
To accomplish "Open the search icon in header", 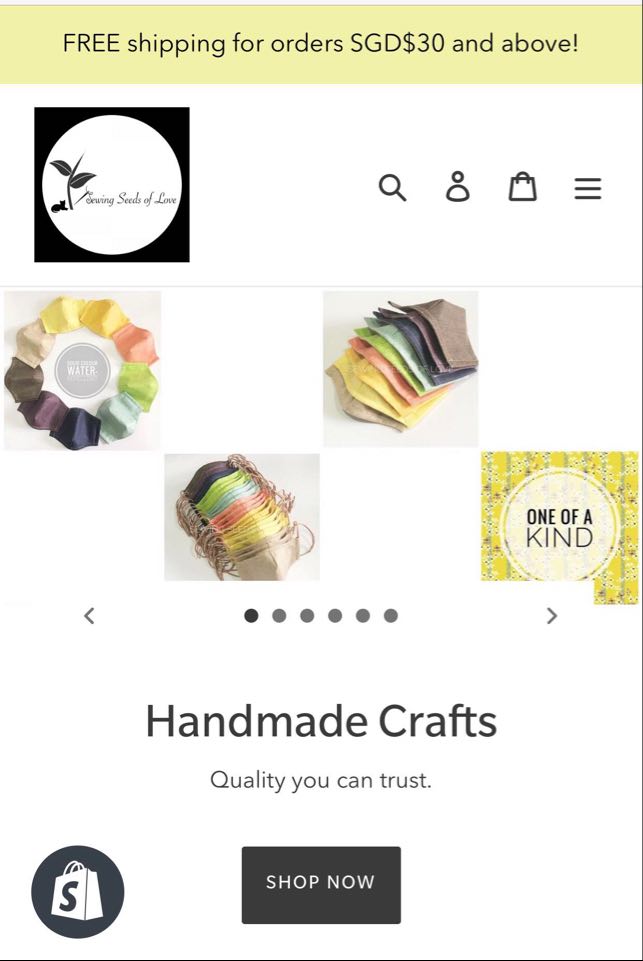I will pyautogui.click(x=392, y=187).
